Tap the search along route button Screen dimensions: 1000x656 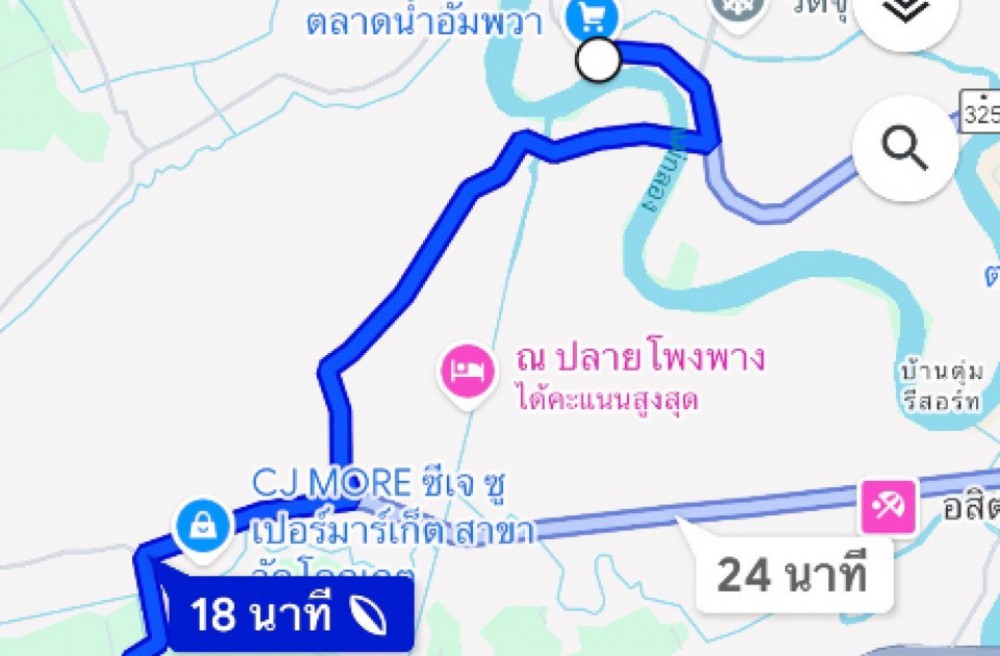(x=905, y=148)
